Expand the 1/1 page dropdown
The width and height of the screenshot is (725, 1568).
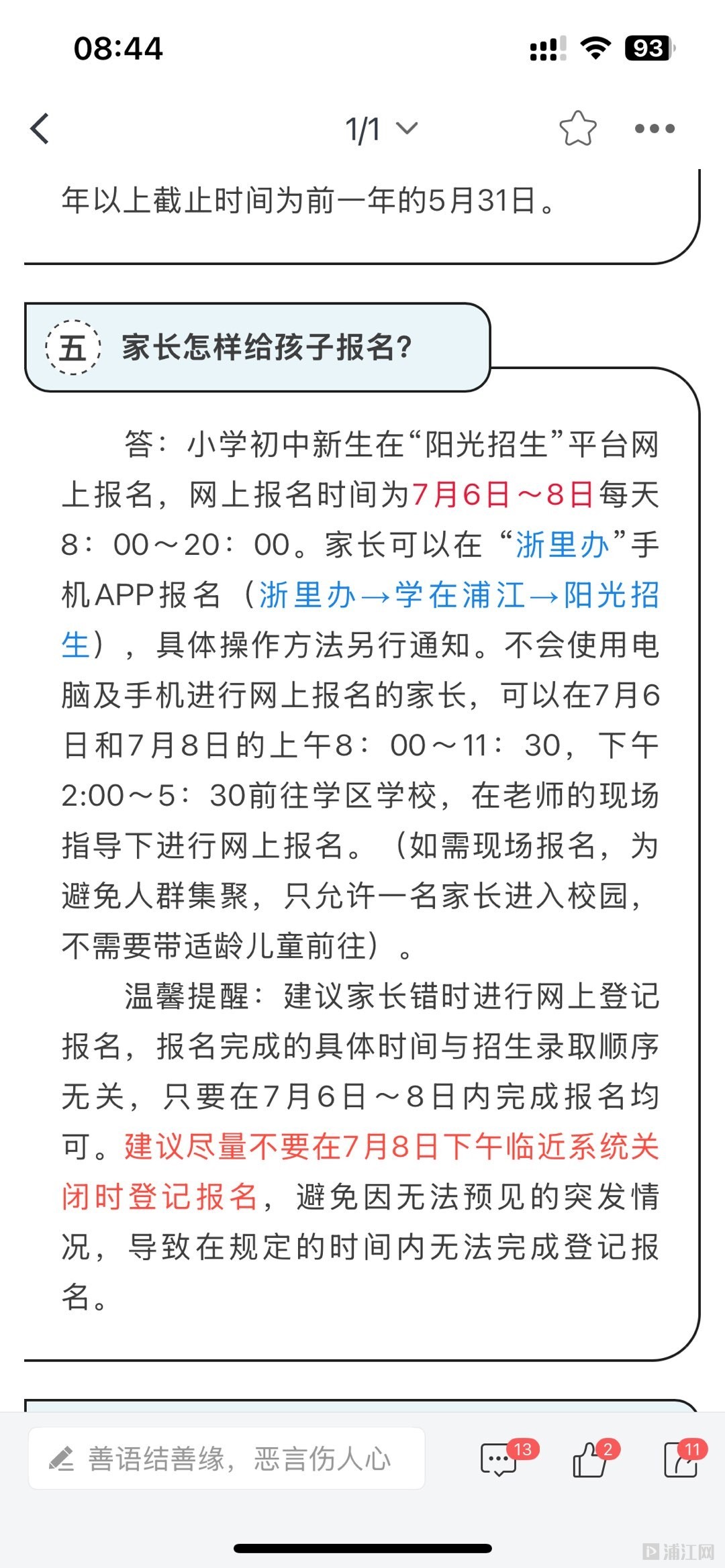(x=381, y=129)
